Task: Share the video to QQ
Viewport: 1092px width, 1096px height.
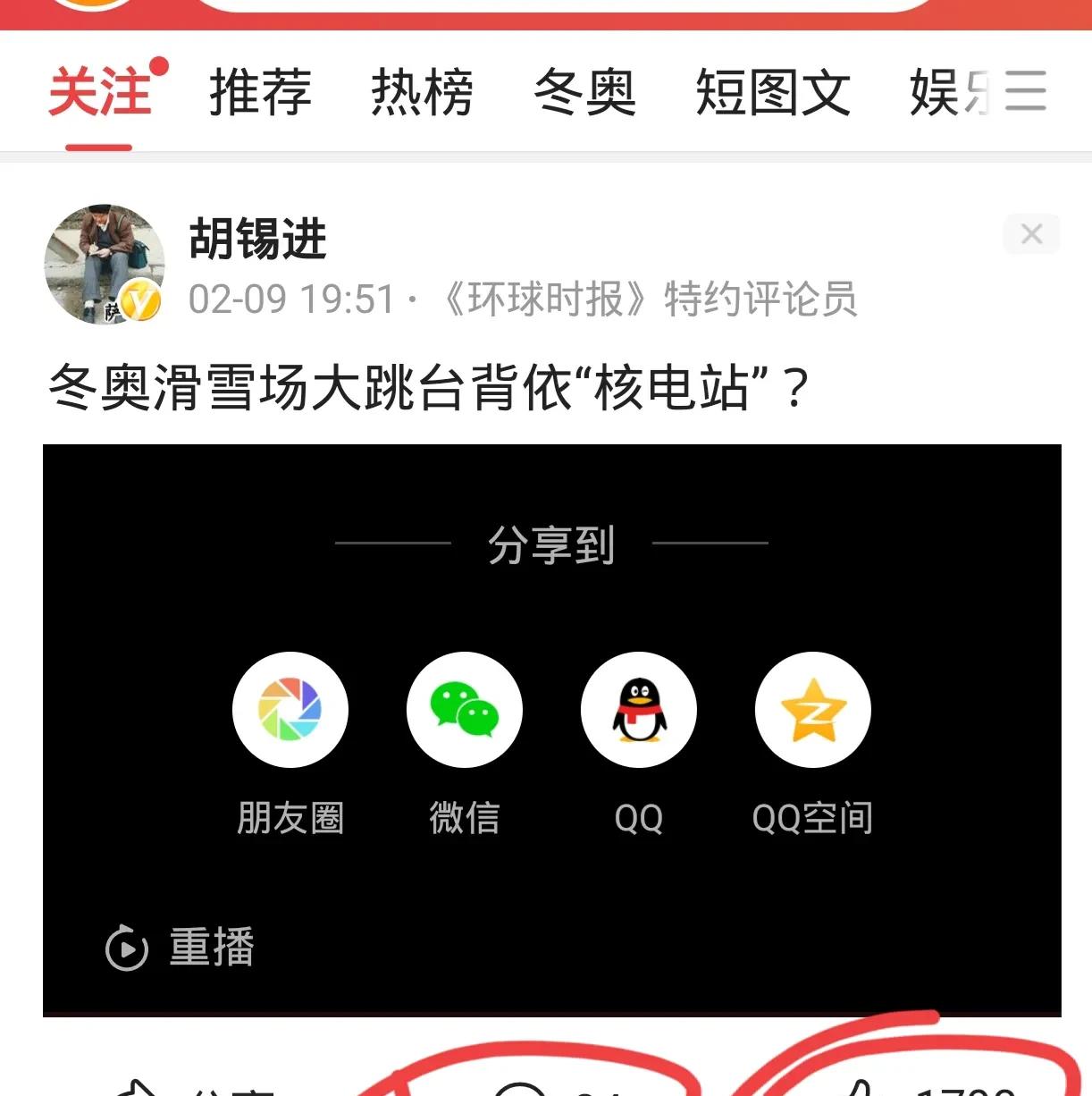Action: (639, 710)
